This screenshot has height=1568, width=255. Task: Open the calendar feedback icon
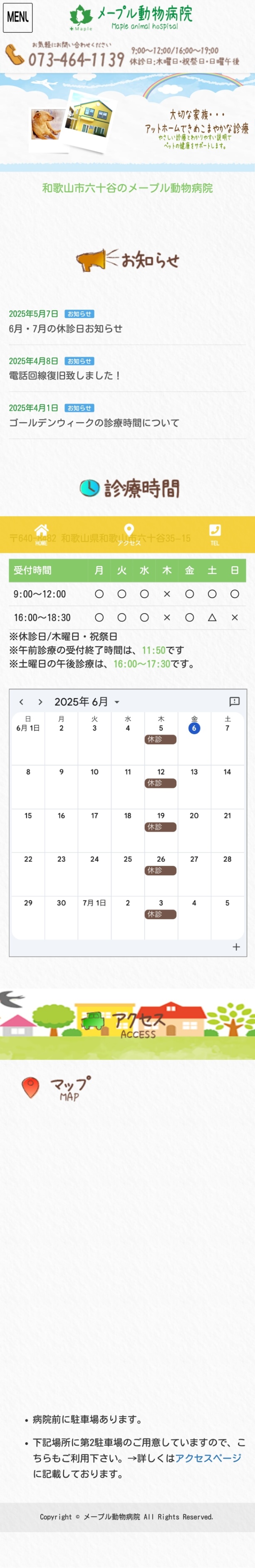[x=234, y=701]
